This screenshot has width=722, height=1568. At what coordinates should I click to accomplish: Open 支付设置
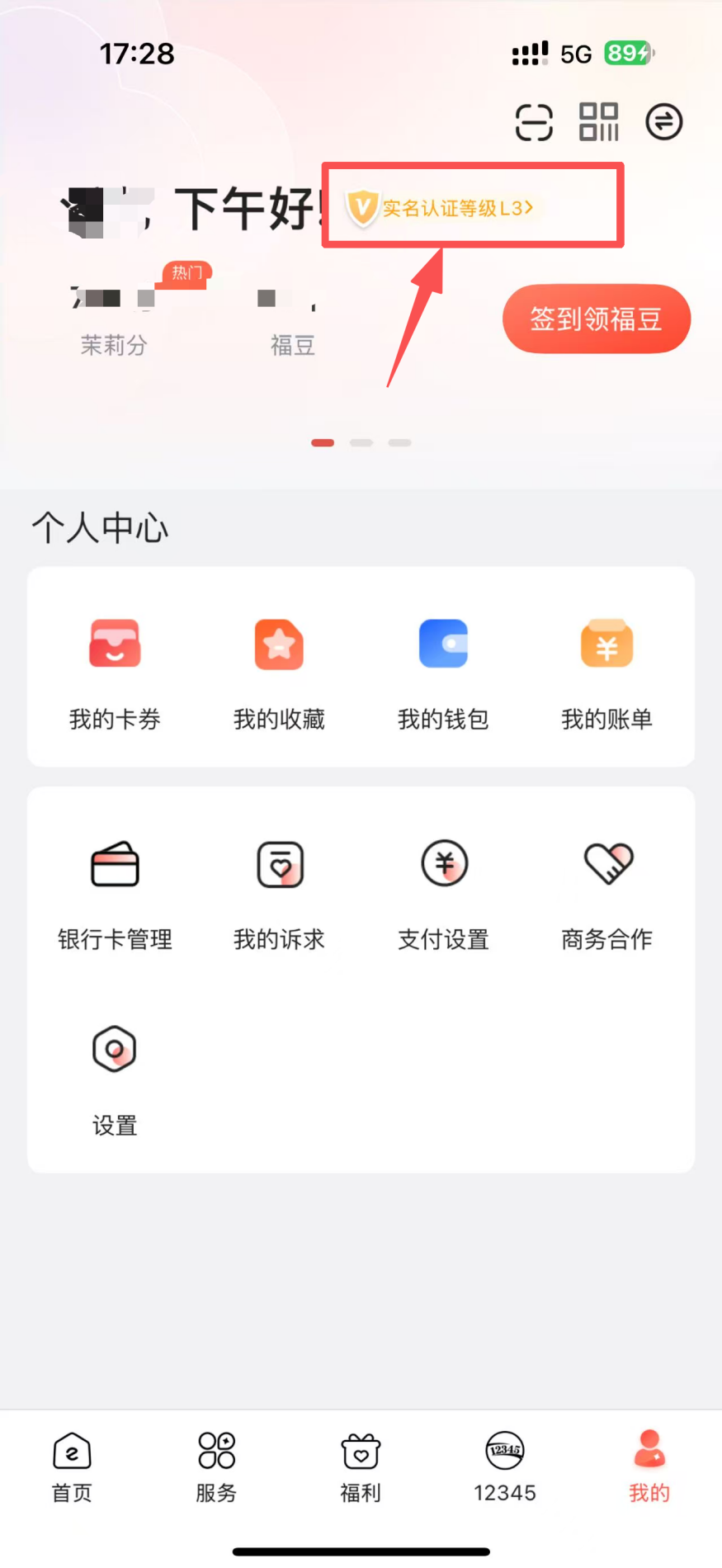pos(443,893)
